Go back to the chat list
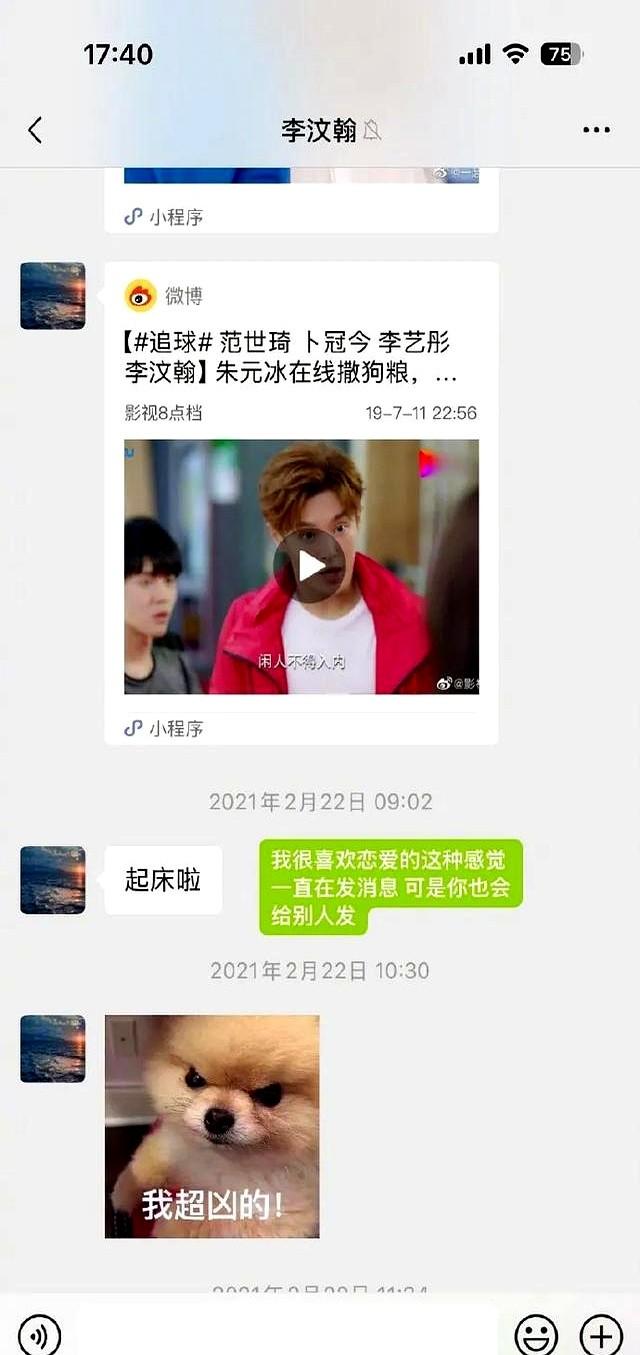 35,130
